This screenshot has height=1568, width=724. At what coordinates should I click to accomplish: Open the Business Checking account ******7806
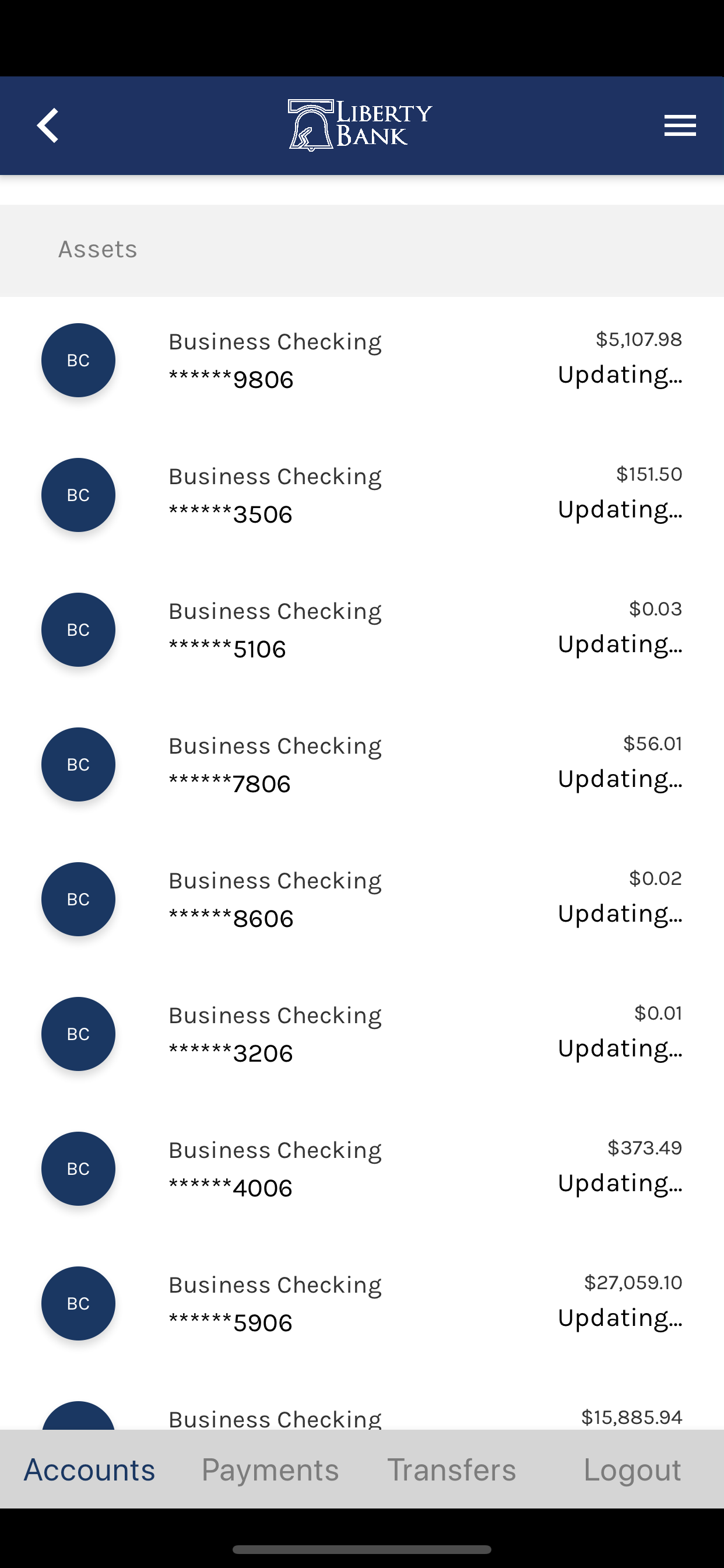tap(275, 764)
